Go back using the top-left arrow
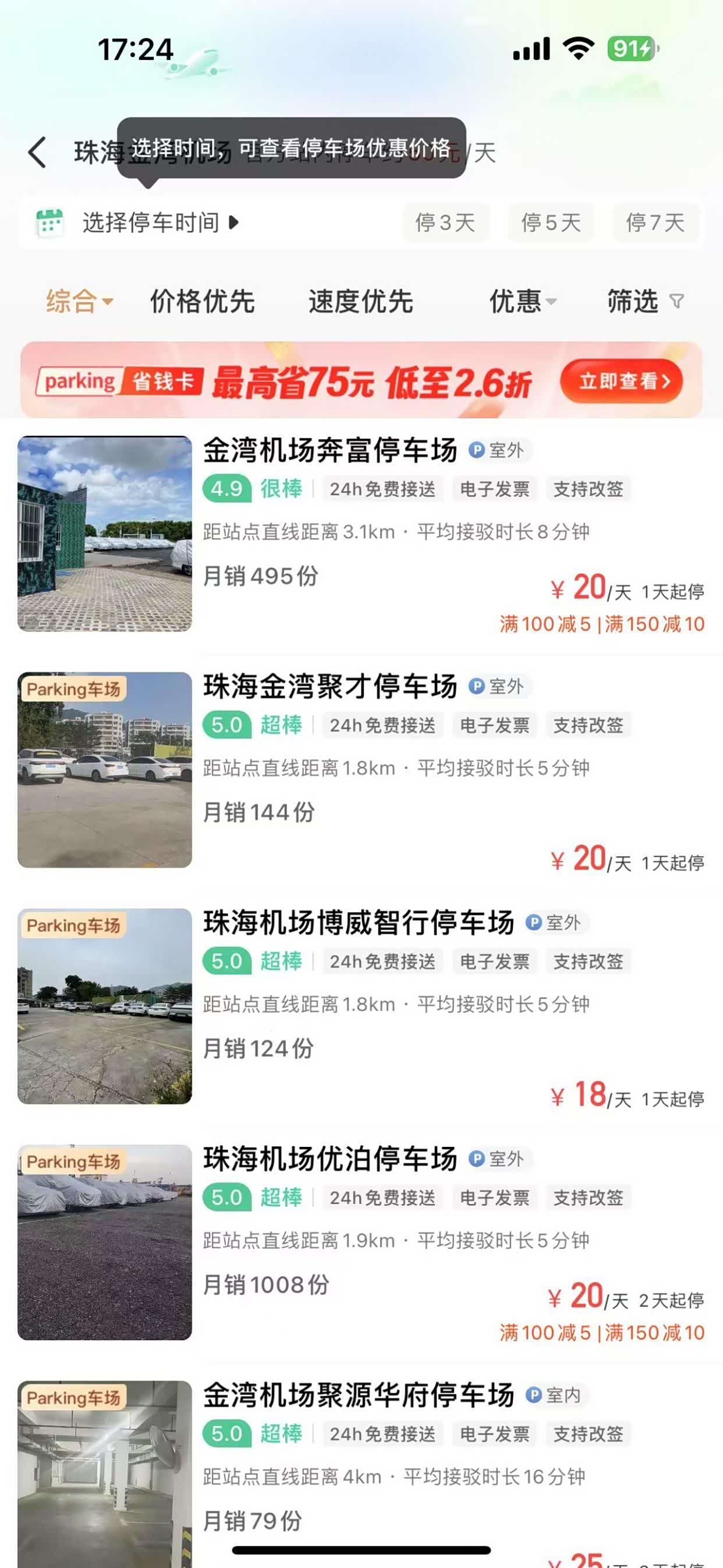Screen dimensions: 723x1568 (37, 152)
